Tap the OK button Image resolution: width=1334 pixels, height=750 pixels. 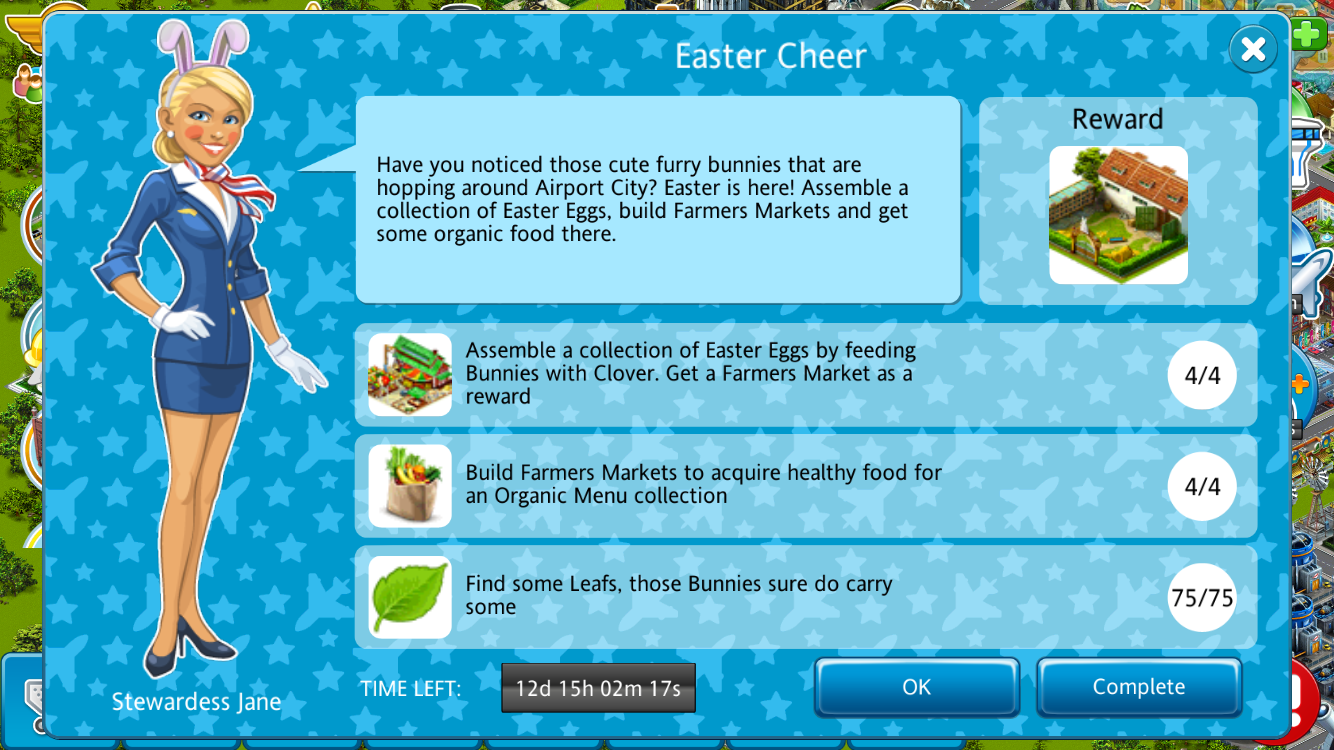pos(916,687)
